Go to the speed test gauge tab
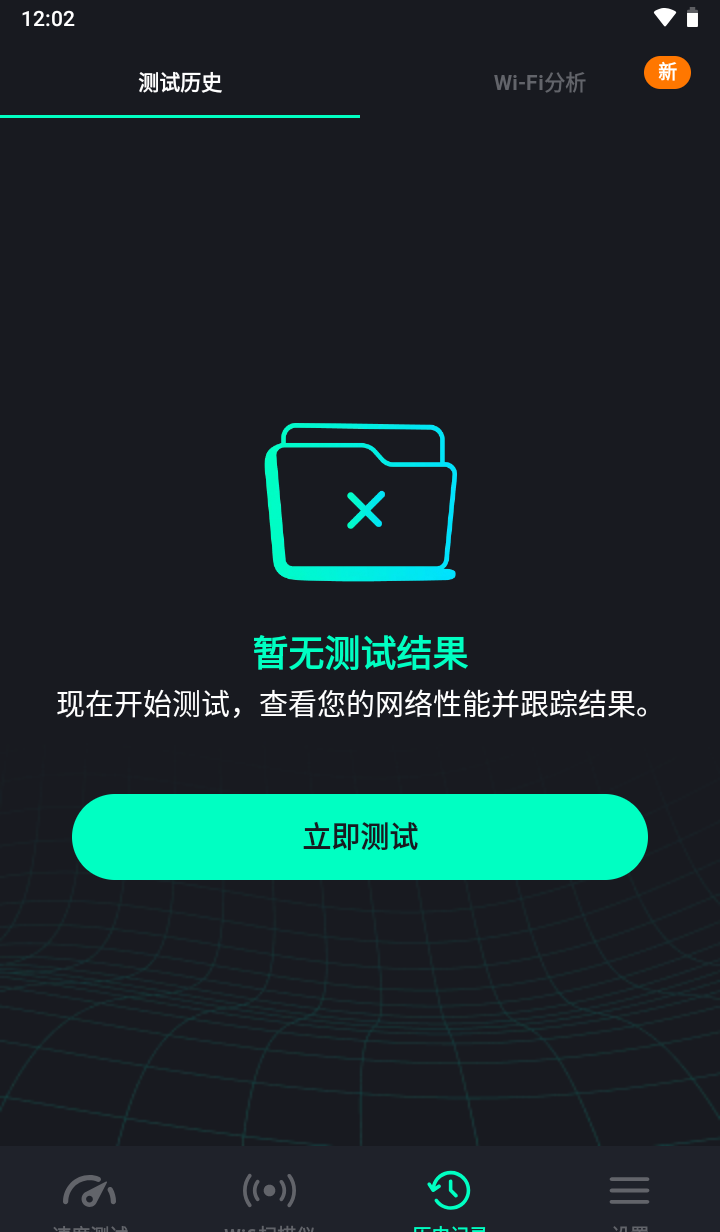Viewport: 720px width, 1232px height. click(x=90, y=1195)
